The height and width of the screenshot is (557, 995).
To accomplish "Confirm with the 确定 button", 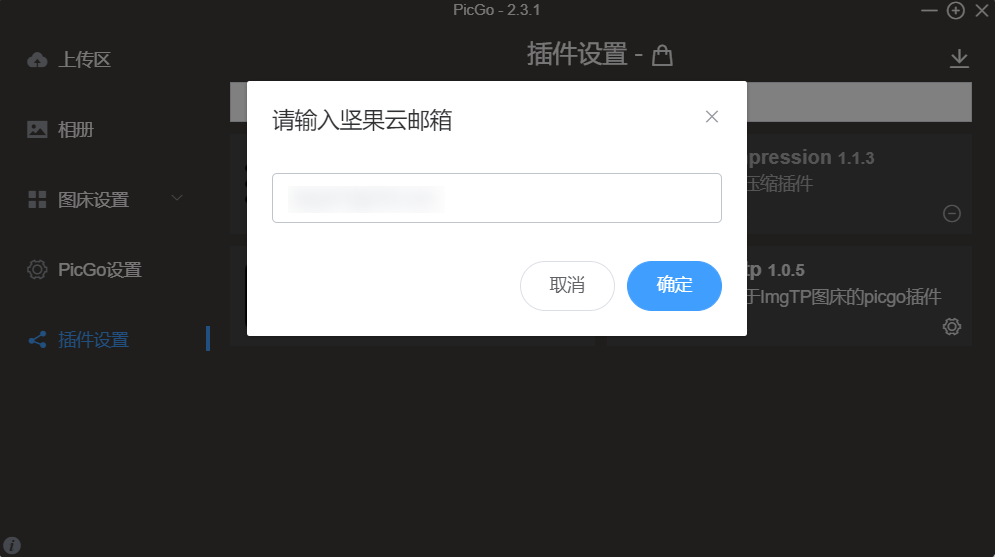I will point(674,286).
